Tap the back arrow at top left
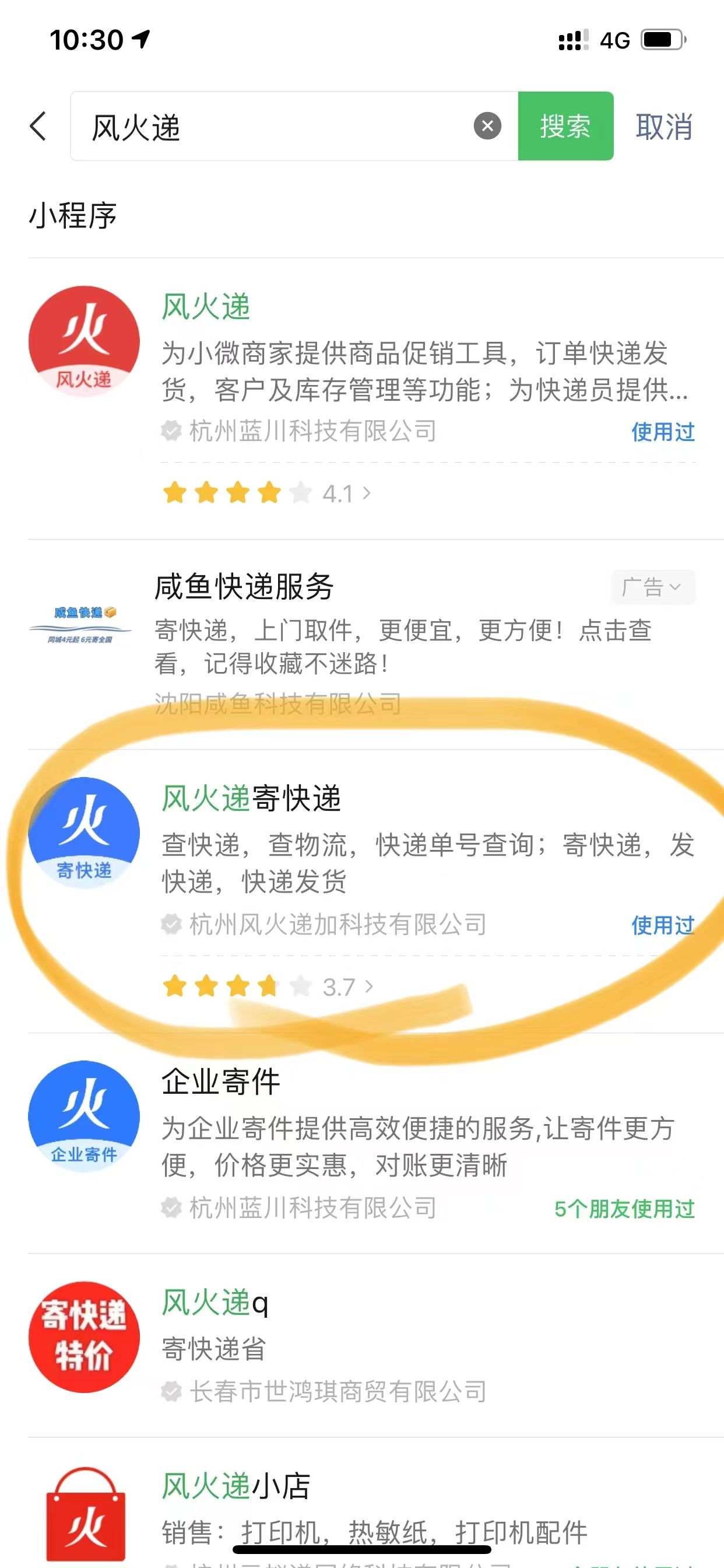The image size is (724, 1568). (38, 127)
